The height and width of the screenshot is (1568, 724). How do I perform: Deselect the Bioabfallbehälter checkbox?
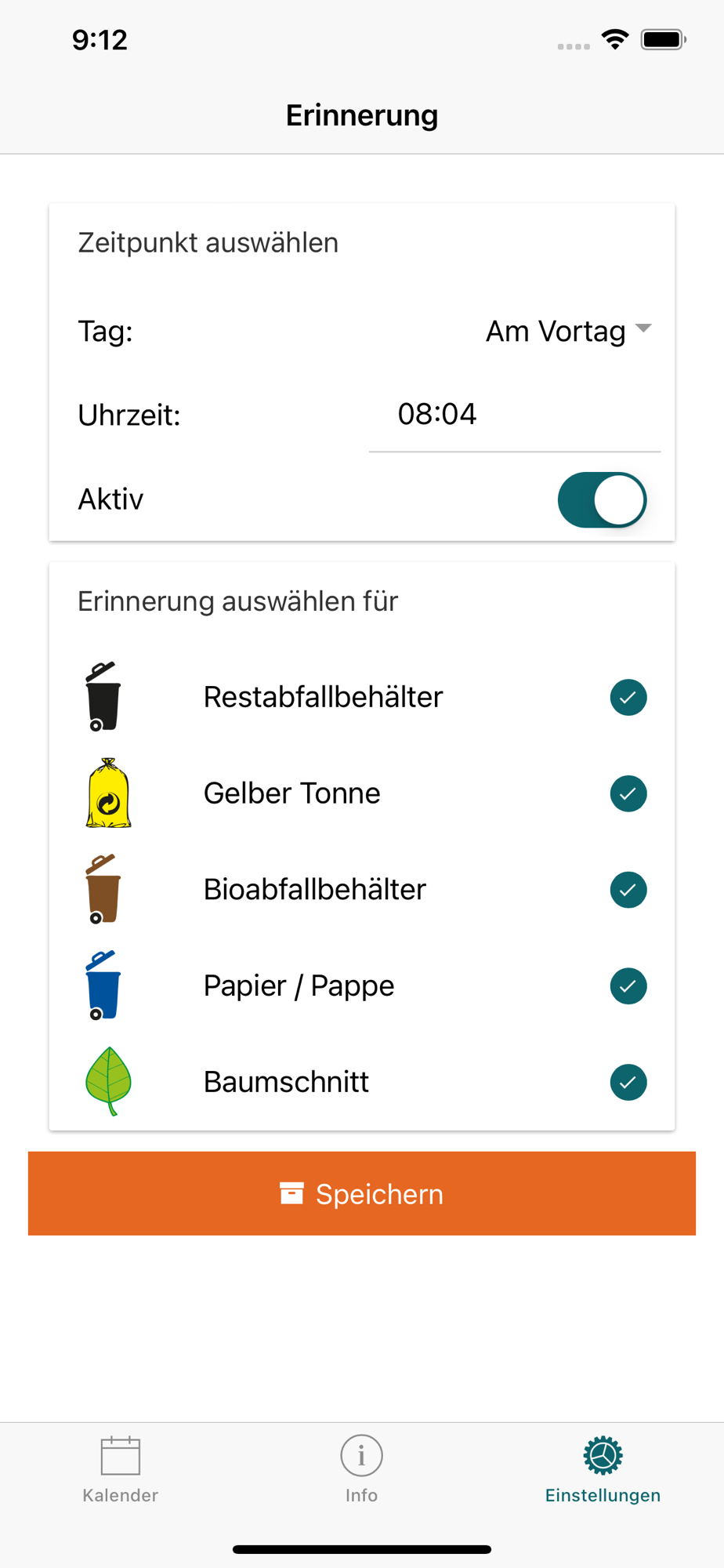pyautogui.click(x=628, y=890)
